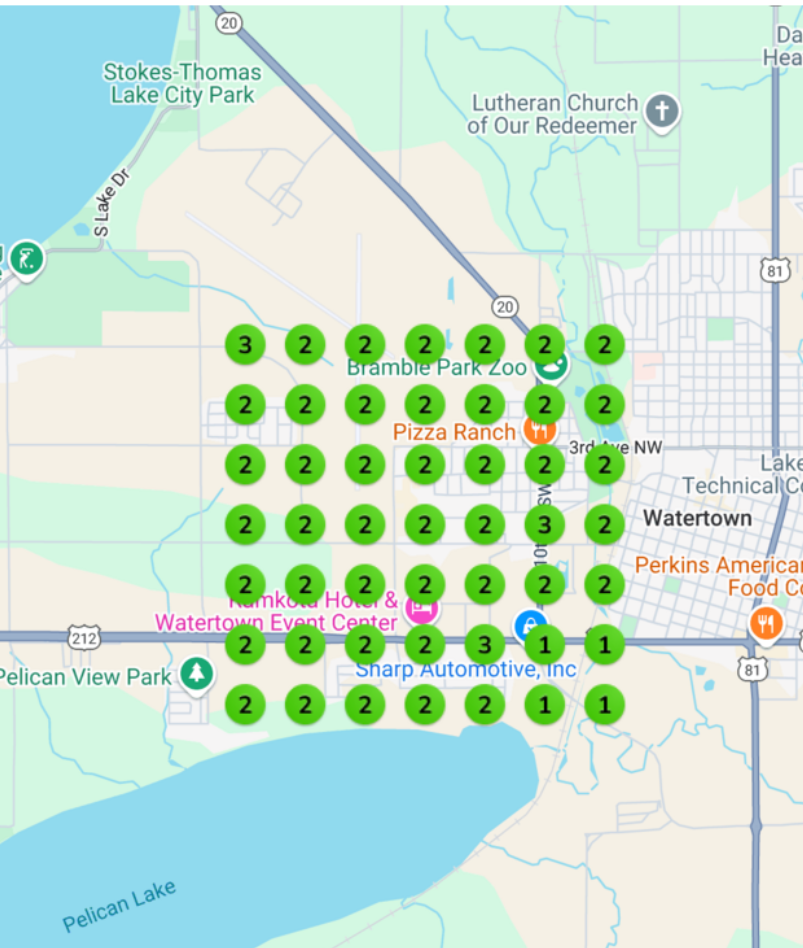The height and width of the screenshot is (948, 803).
Task: Tap the rank 3 pin at grid's top-left corner
Action: click(x=245, y=345)
